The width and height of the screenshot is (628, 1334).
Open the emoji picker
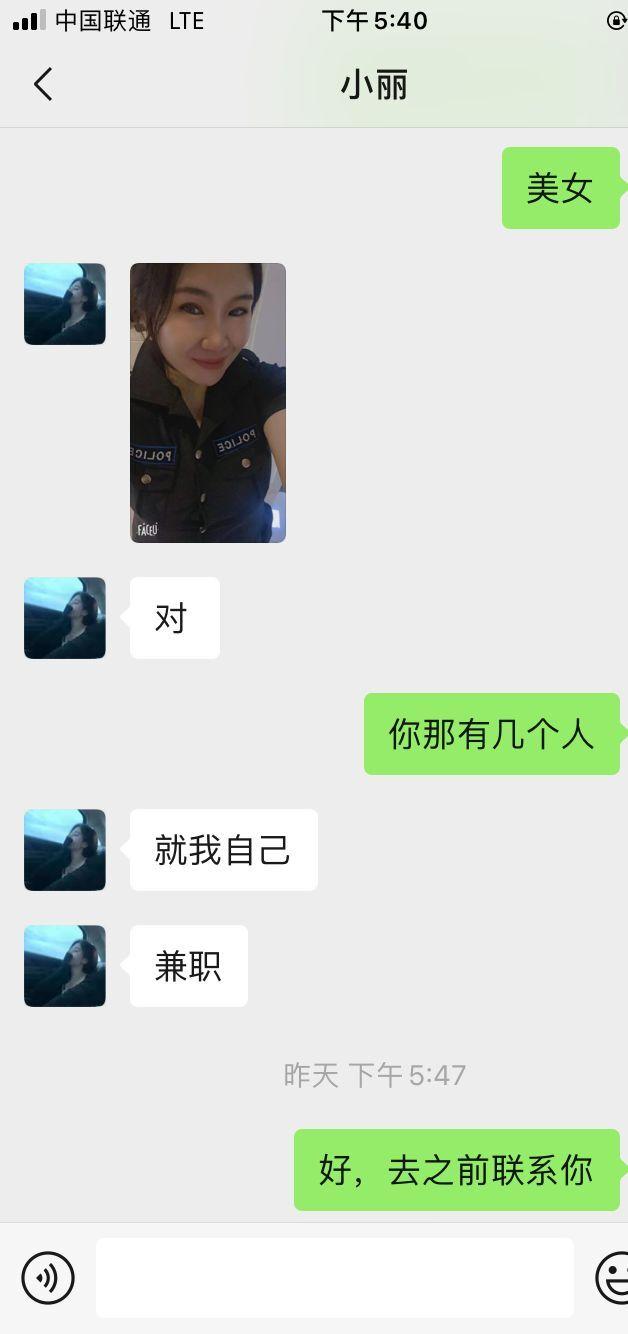613,1277
